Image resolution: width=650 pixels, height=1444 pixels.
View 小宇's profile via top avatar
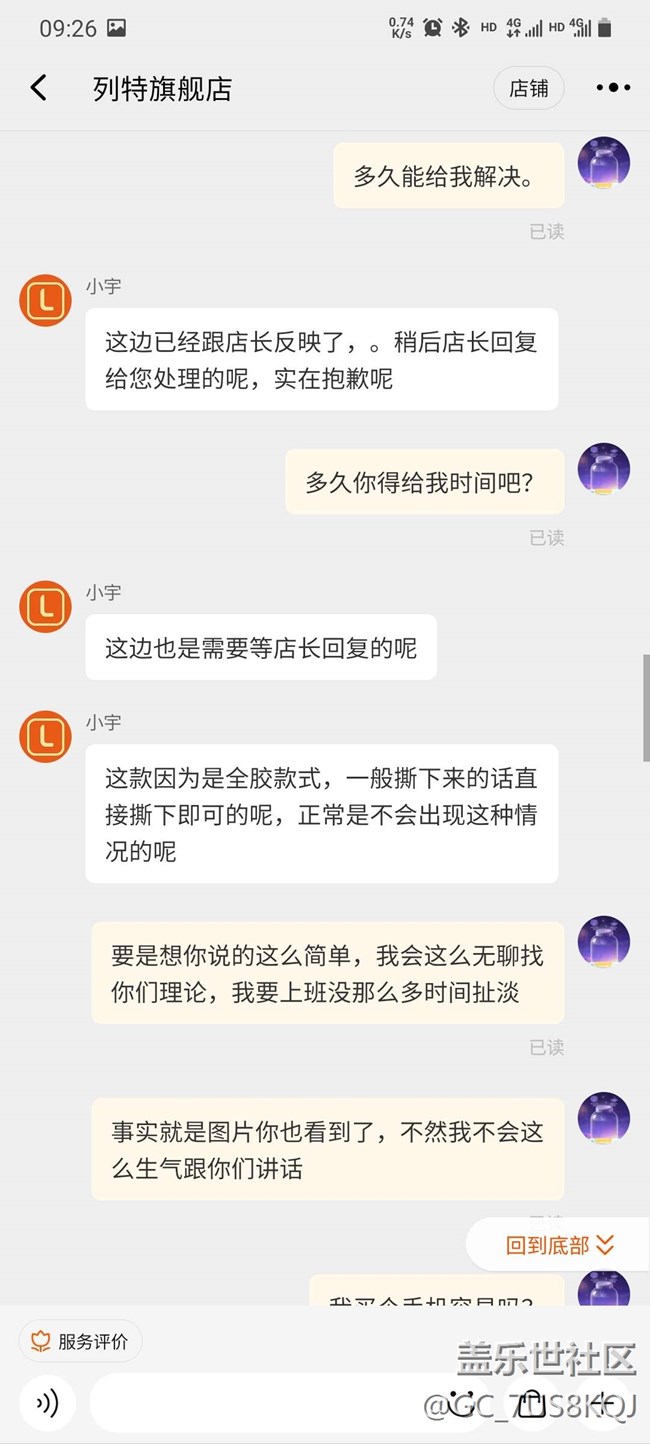coord(45,299)
